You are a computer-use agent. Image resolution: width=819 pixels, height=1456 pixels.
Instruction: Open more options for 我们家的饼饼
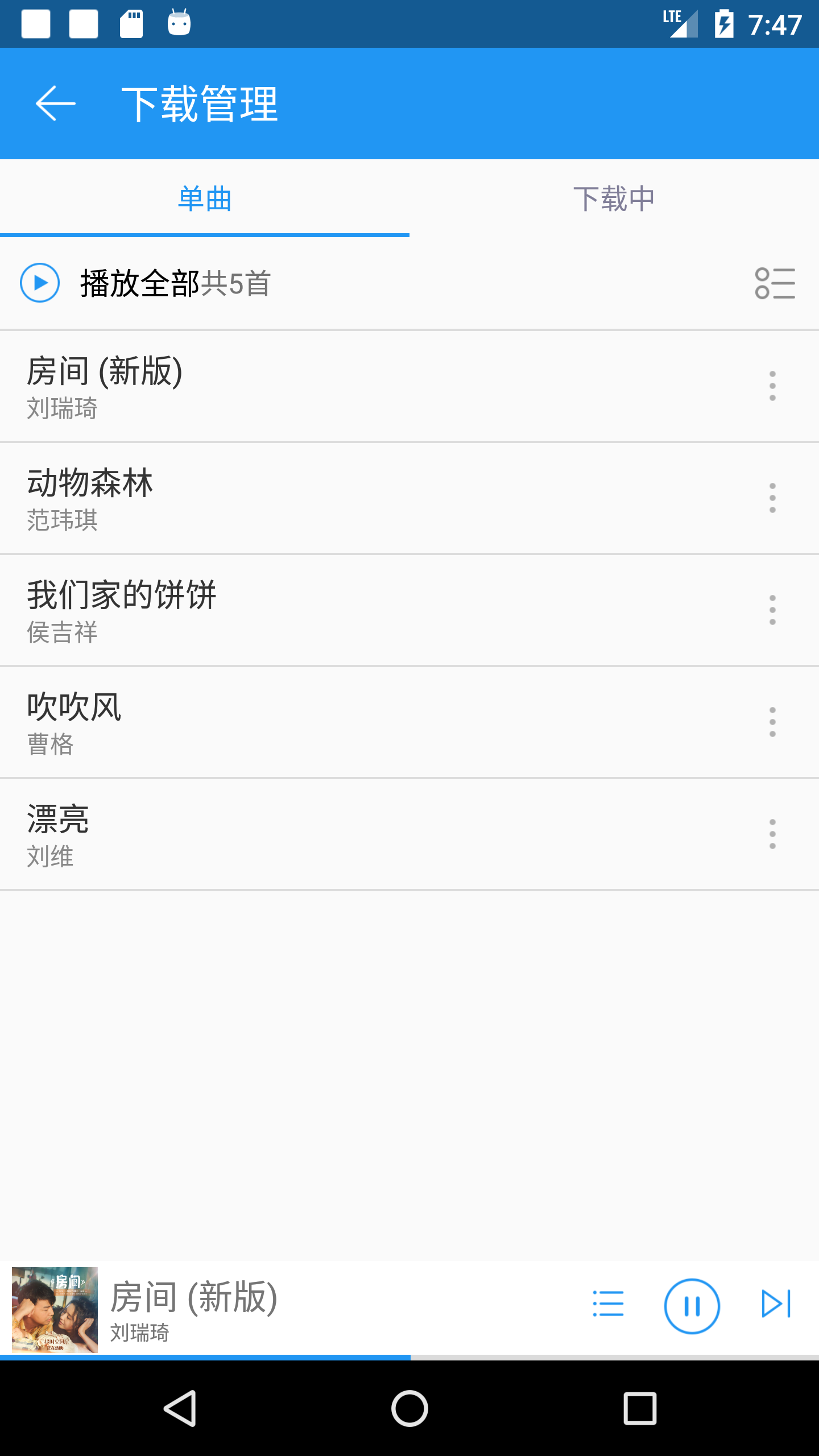click(x=772, y=610)
